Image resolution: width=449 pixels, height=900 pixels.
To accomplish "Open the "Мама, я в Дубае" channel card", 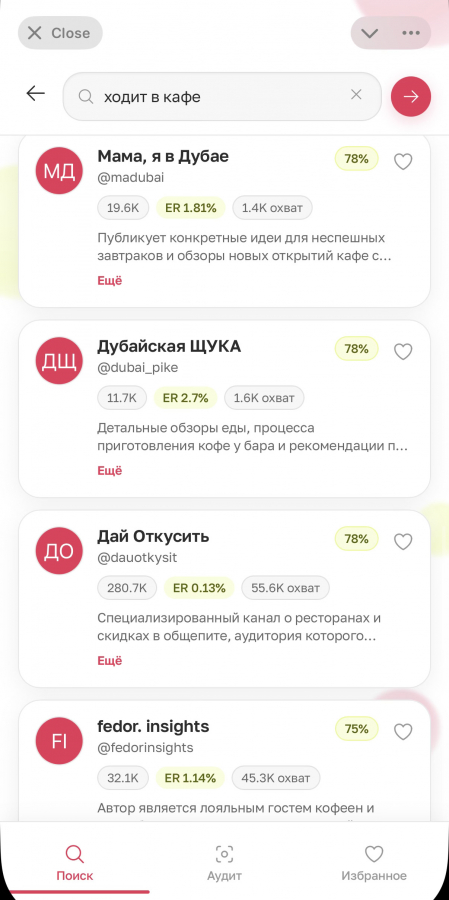I will pos(224,222).
